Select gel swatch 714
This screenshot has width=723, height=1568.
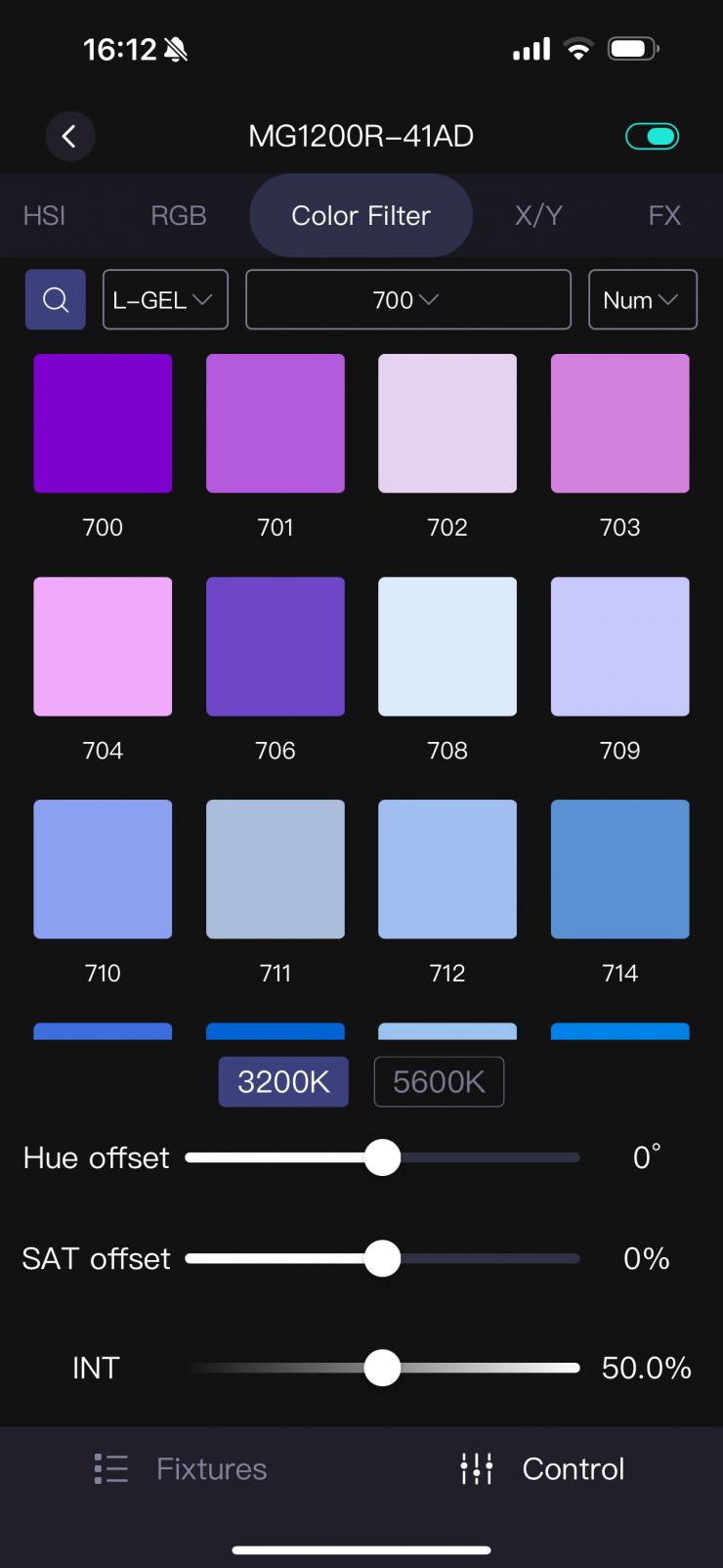click(619, 869)
